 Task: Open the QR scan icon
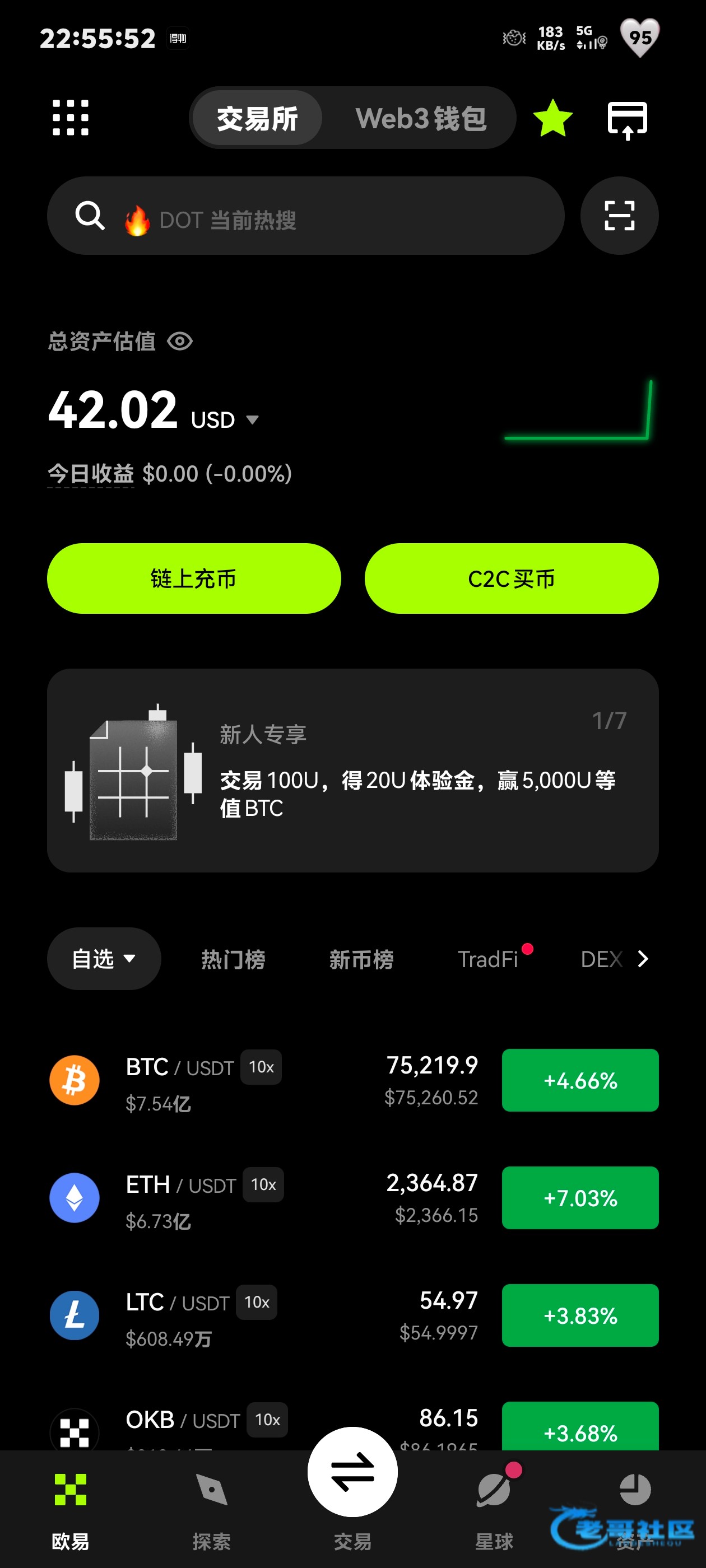pyautogui.click(x=619, y=216)
